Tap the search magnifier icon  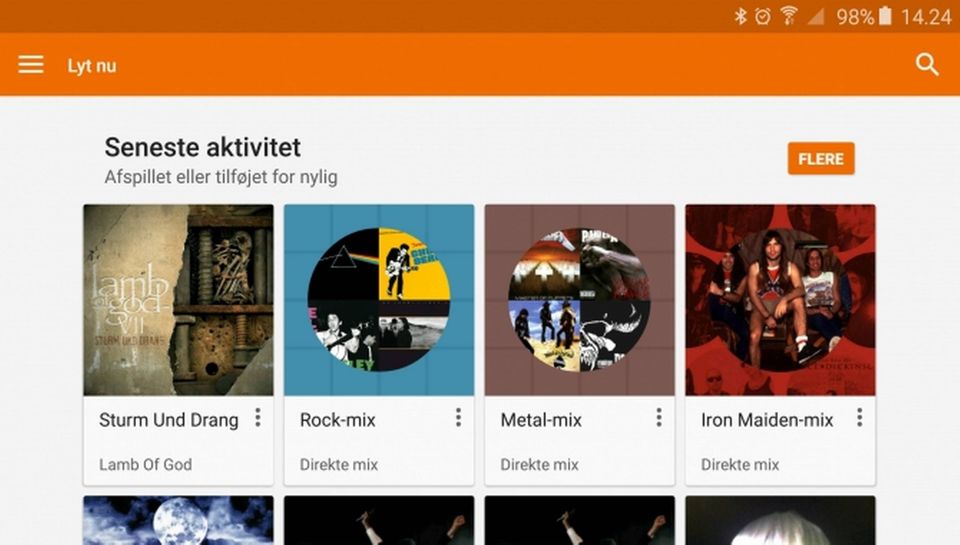(927, 65)
